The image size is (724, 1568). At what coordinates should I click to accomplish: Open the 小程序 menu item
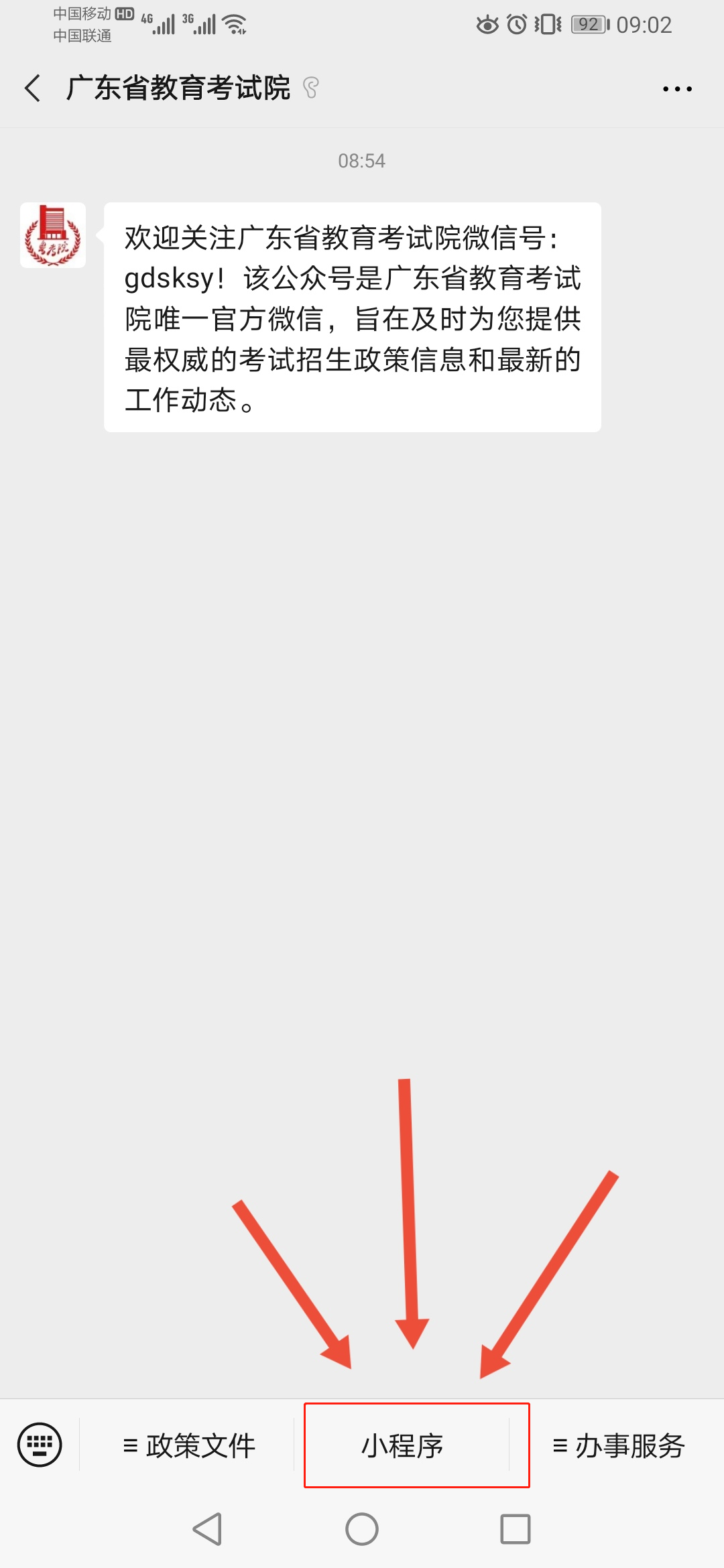tap(402, 1446)
